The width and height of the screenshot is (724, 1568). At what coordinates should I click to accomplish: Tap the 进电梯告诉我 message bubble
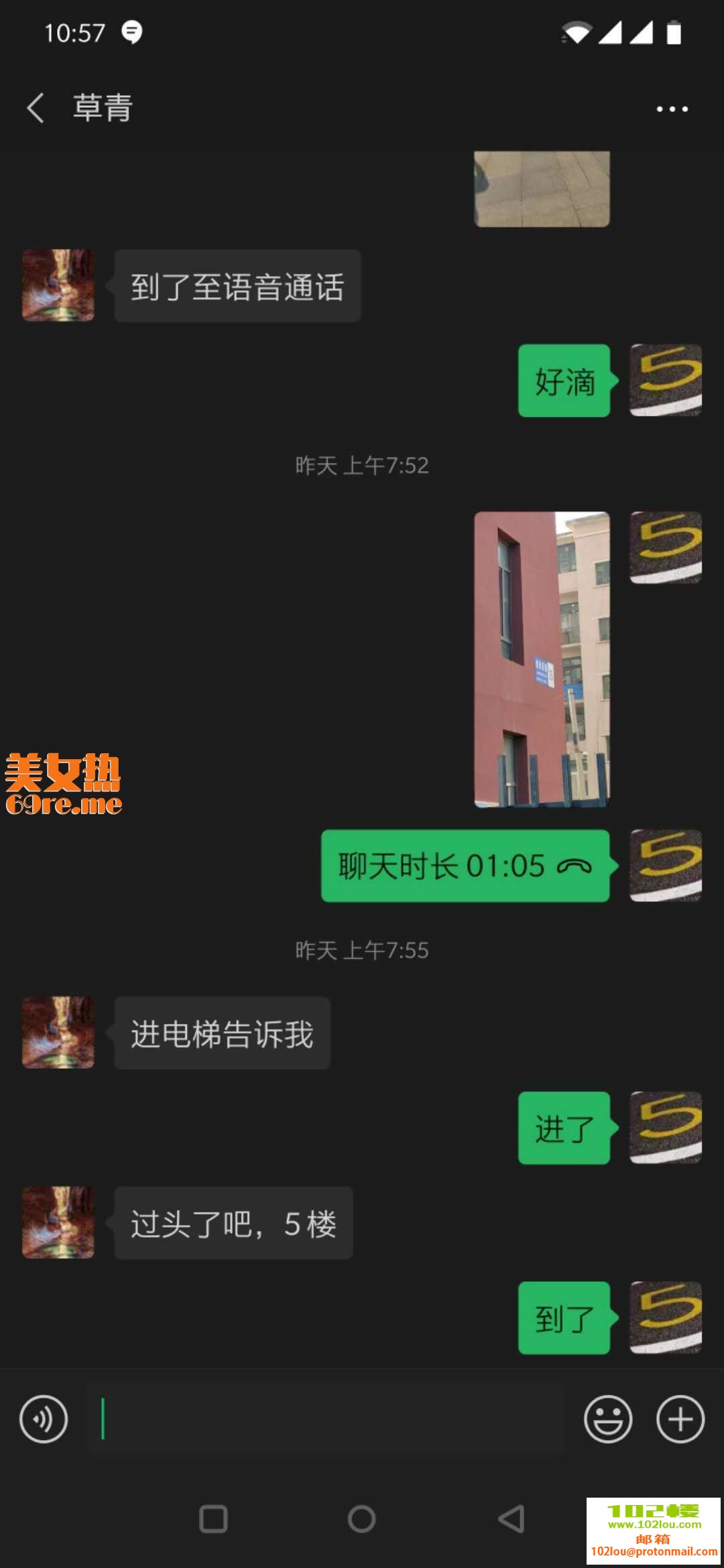221,1032
